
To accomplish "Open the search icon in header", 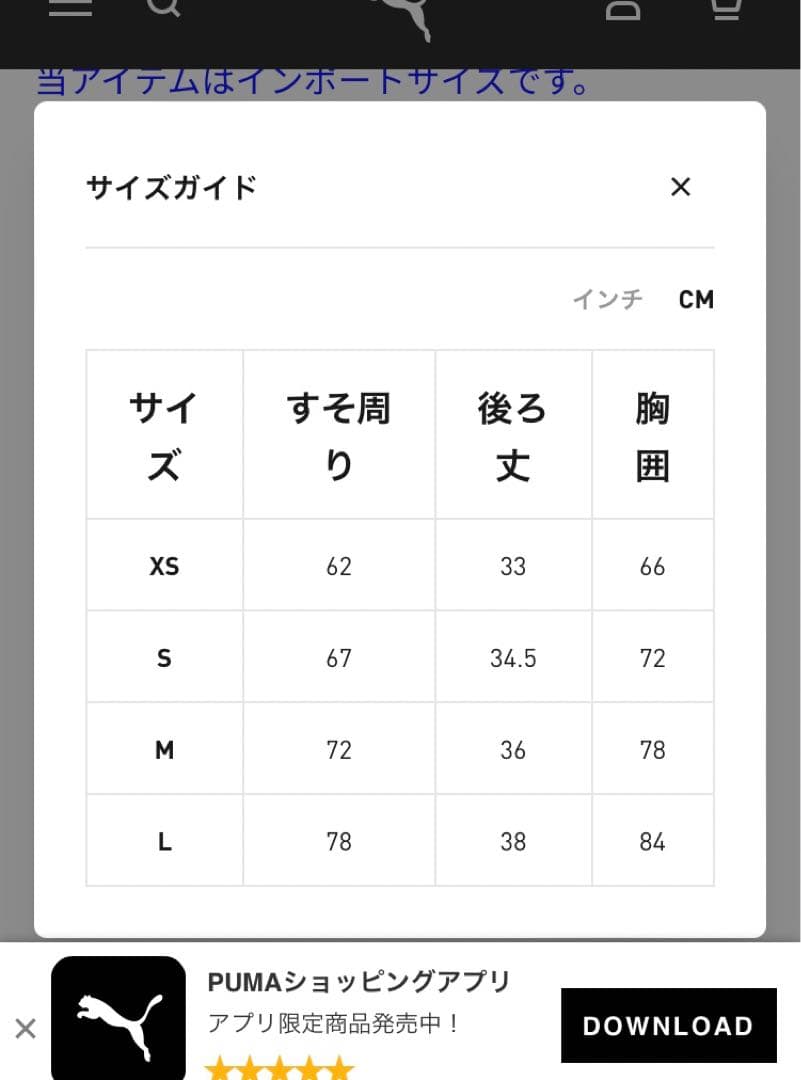I will 163,8.
